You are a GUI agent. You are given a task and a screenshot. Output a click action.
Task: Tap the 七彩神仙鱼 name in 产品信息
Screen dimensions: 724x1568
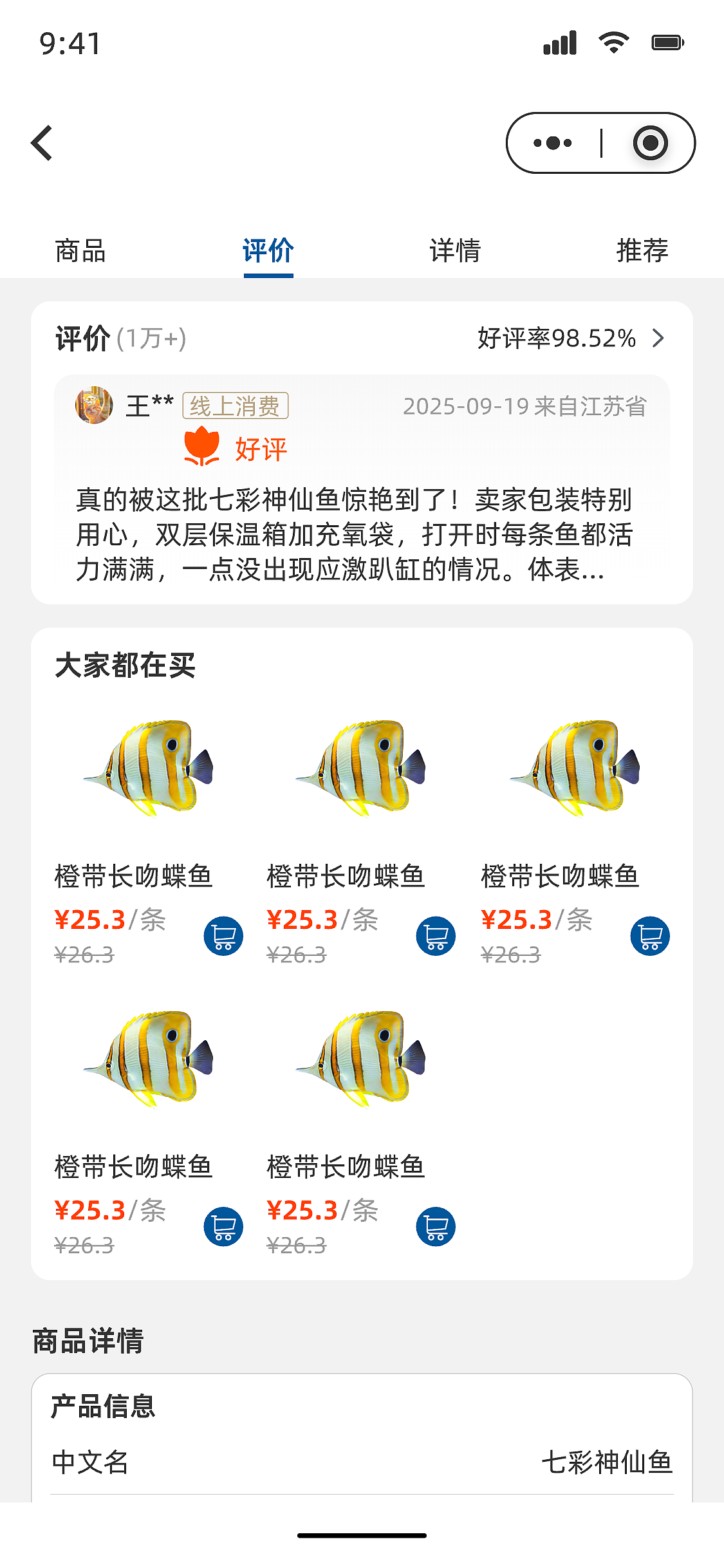[606, 1464]
